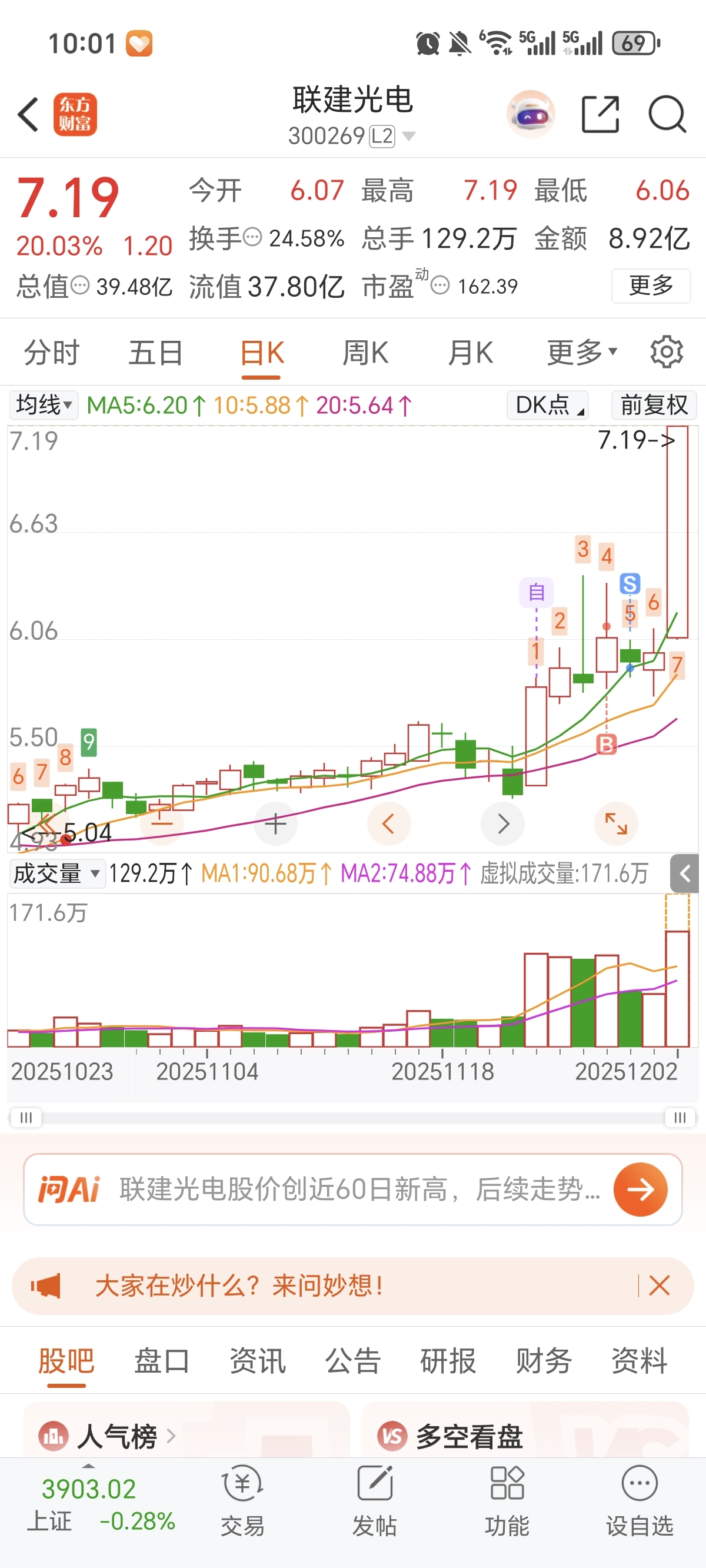Open the search magnifier
Screen dimensions: 706x1568
click(667, 114)
